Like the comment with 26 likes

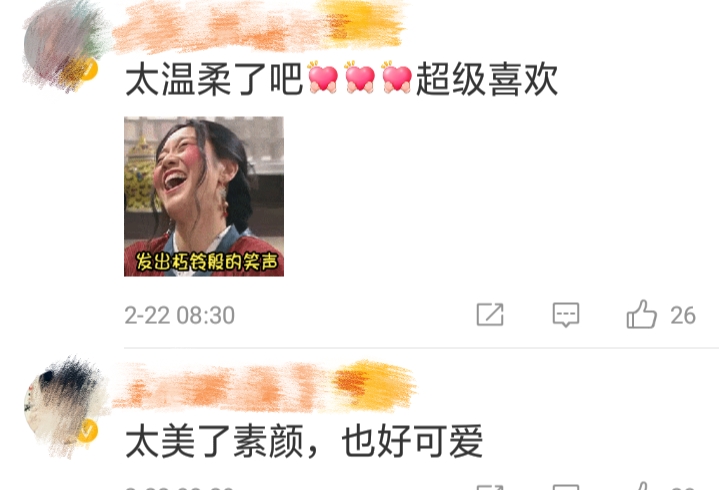pos(642,315)
